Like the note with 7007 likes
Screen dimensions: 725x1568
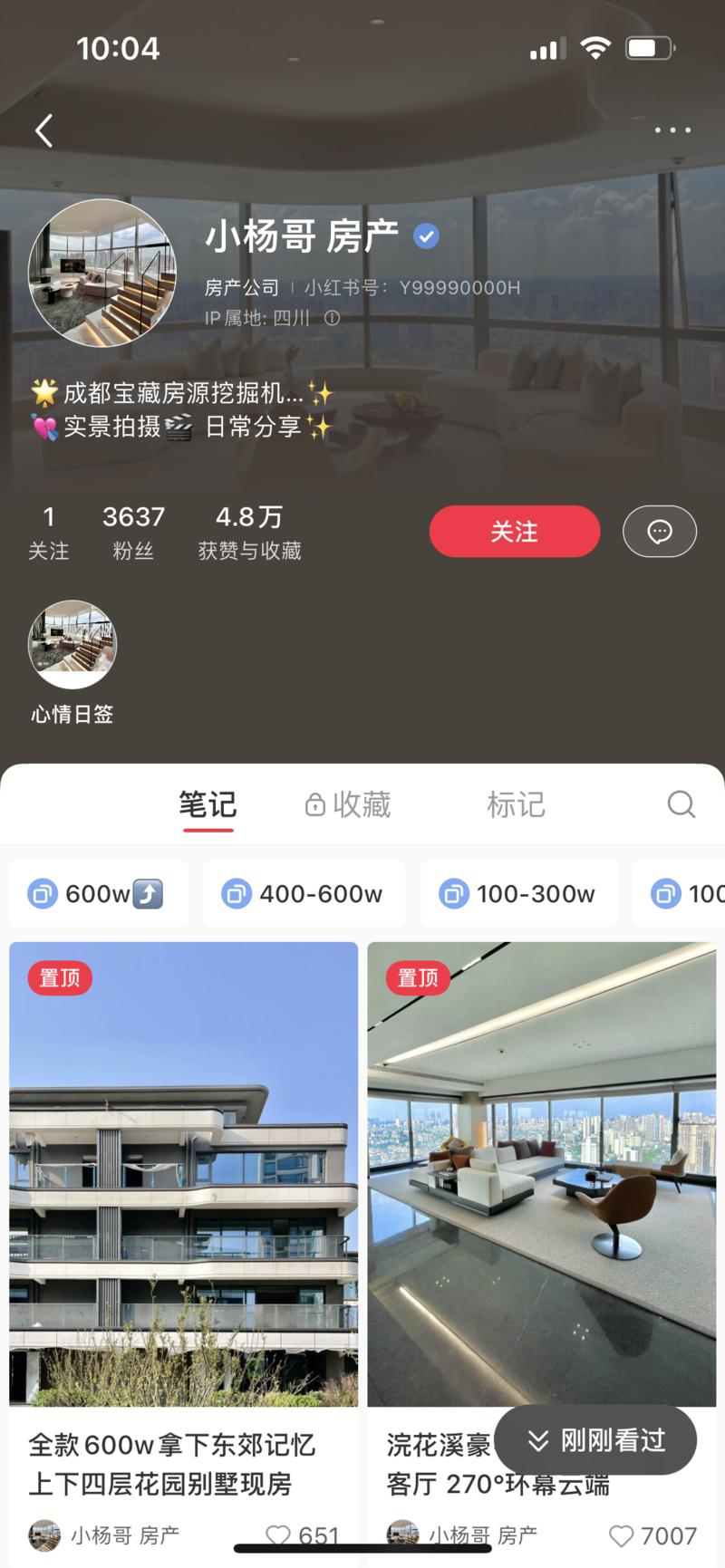[622, 1535]
